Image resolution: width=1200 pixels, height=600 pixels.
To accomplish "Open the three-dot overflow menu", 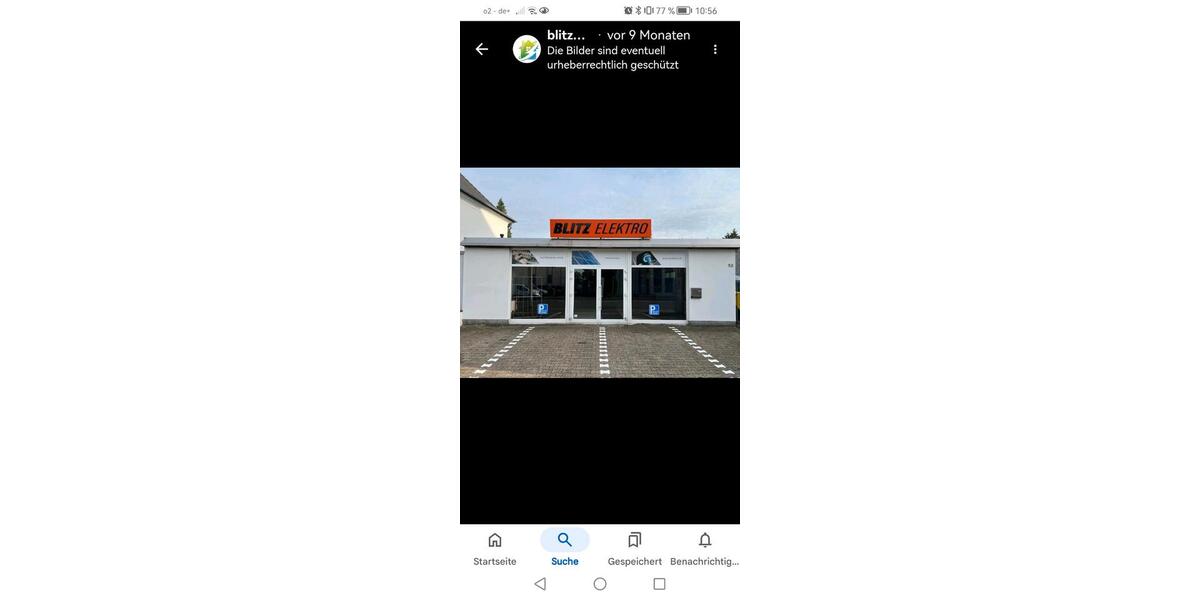I will click(715, 49).
